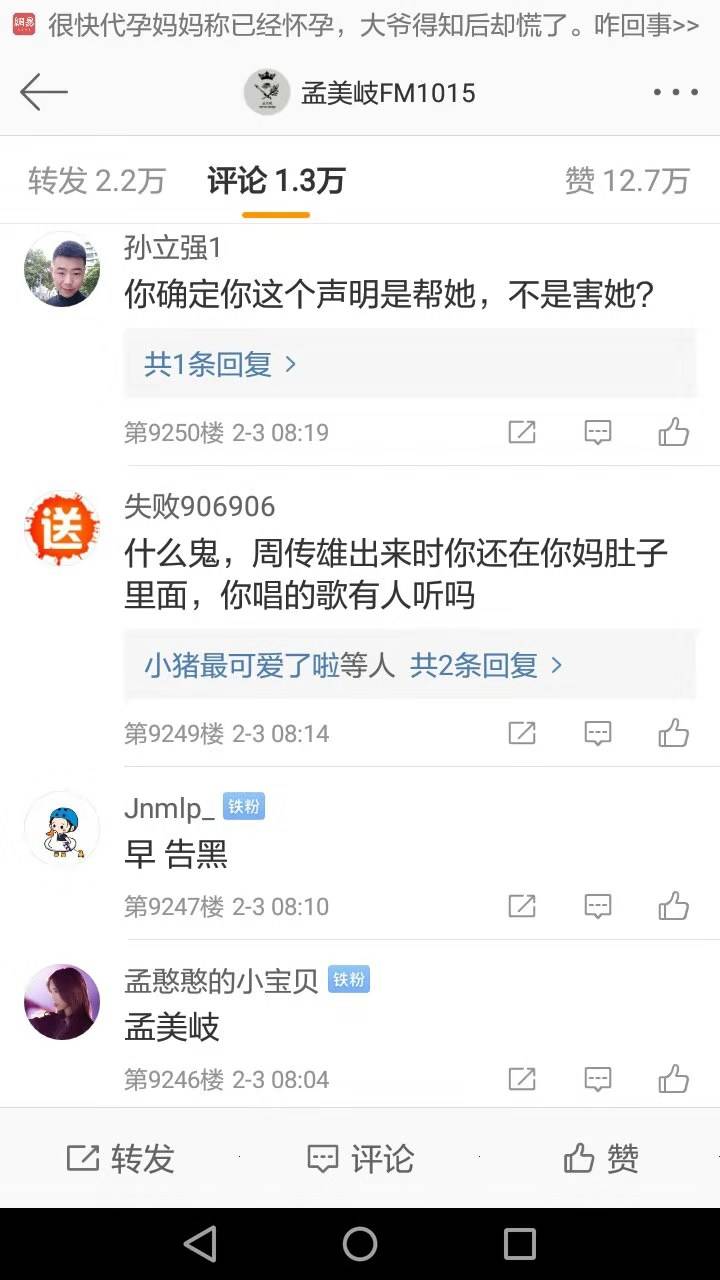Open the three-dot overflow menu
720x1280 pixels.
pos(675,93)
